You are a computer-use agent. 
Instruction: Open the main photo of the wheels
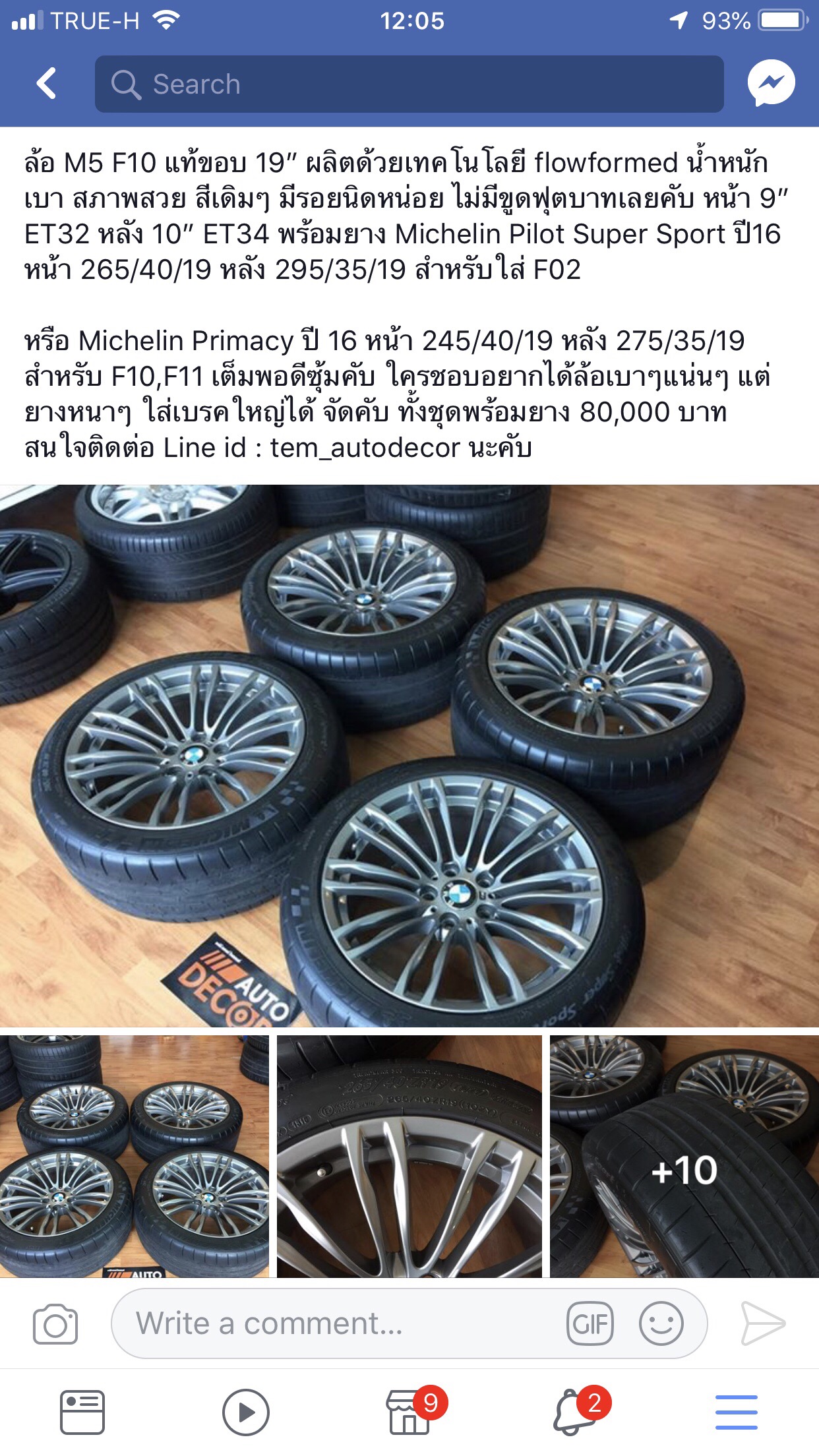click(x=409, y=755)
